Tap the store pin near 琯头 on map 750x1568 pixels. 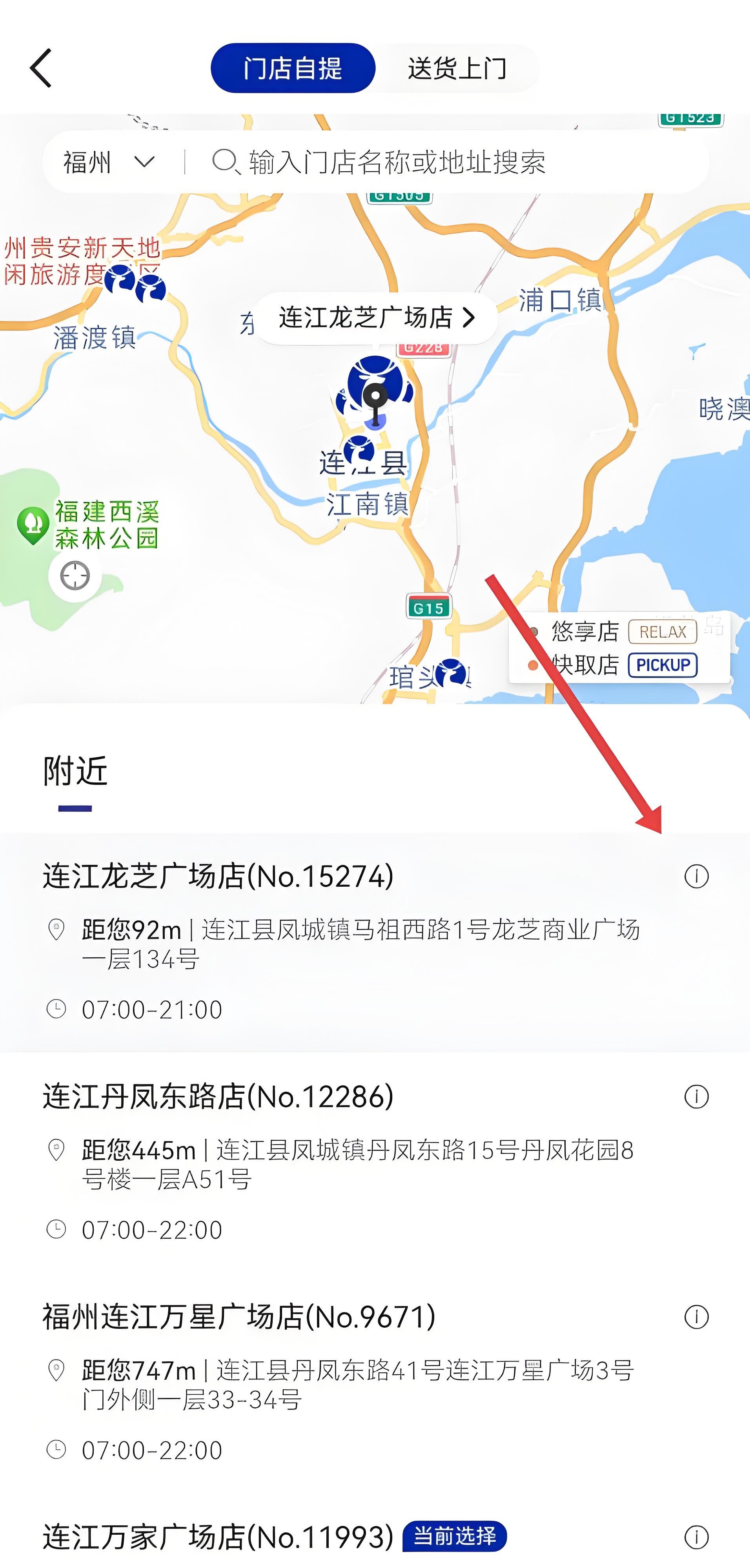[451, 673]
